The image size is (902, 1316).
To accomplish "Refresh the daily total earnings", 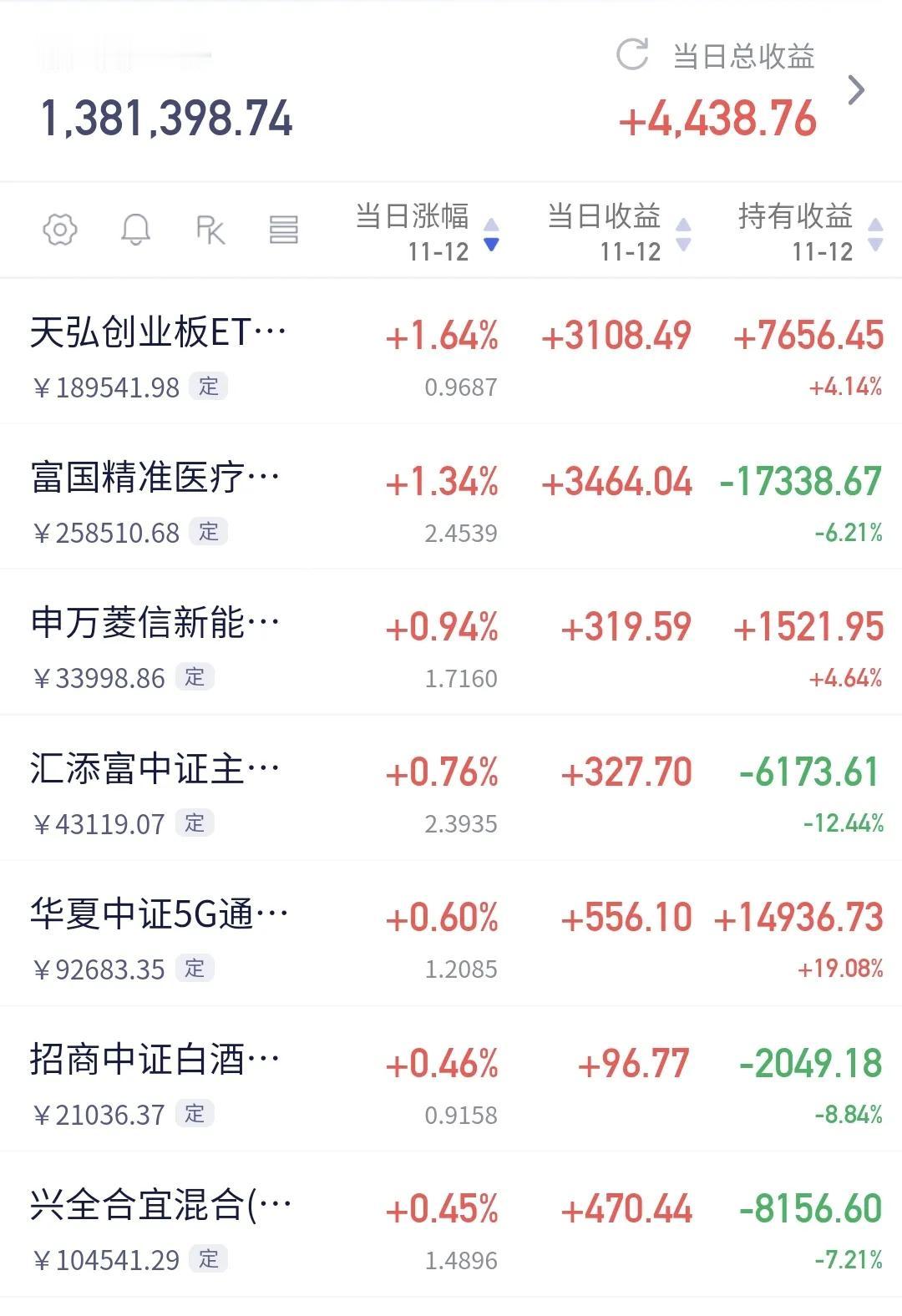I will click(632, 55).
